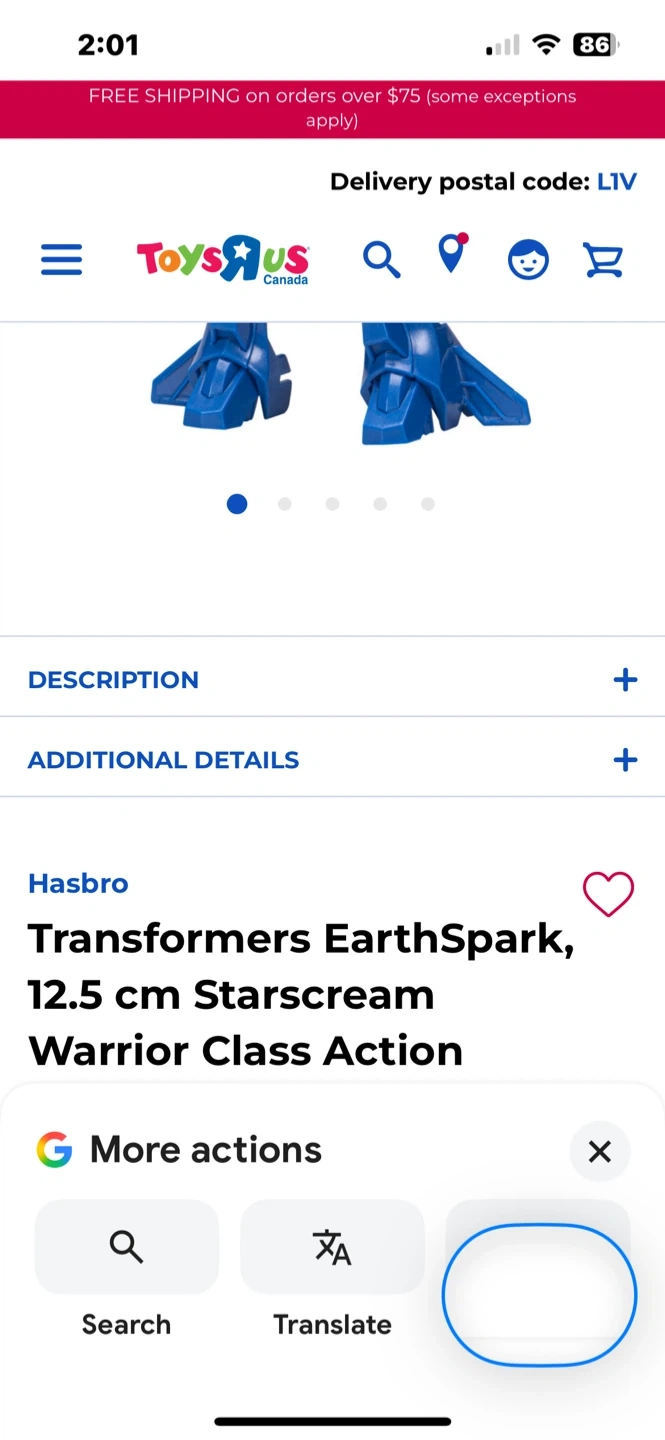
Task: Close the More actions panel
Action: click(599, 1152)
